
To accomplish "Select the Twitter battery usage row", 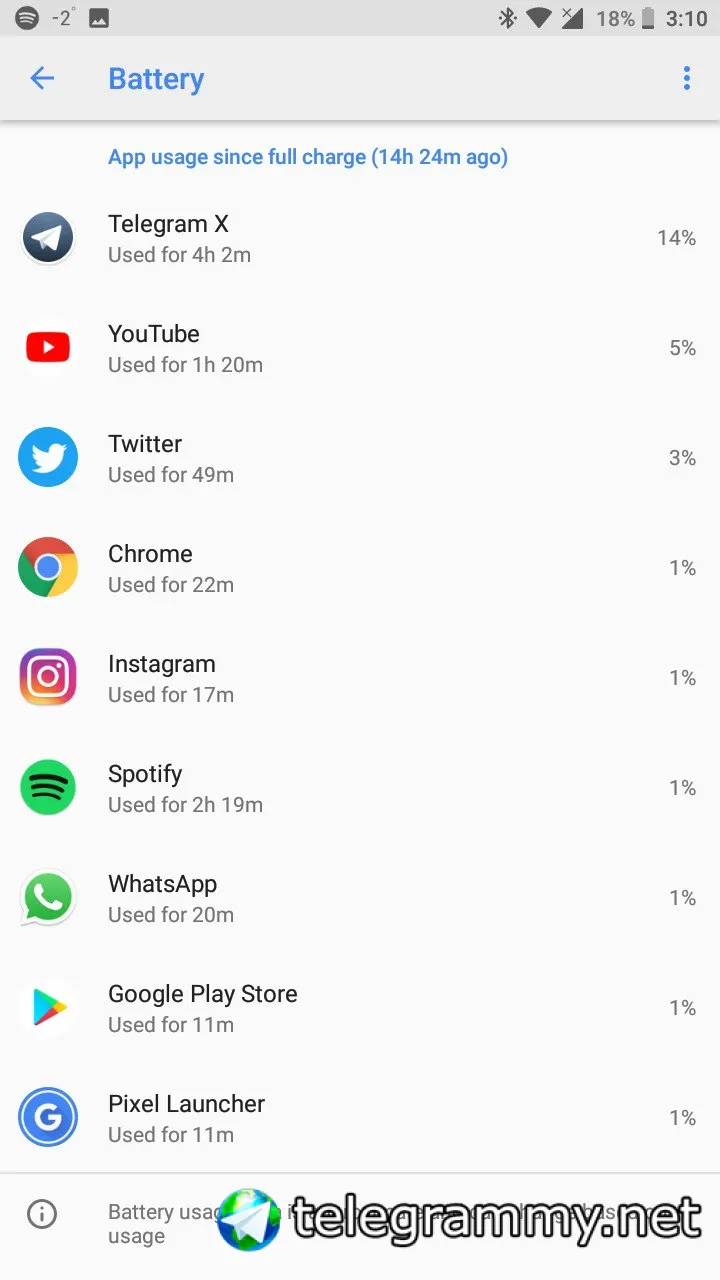I will coord(360,458).
